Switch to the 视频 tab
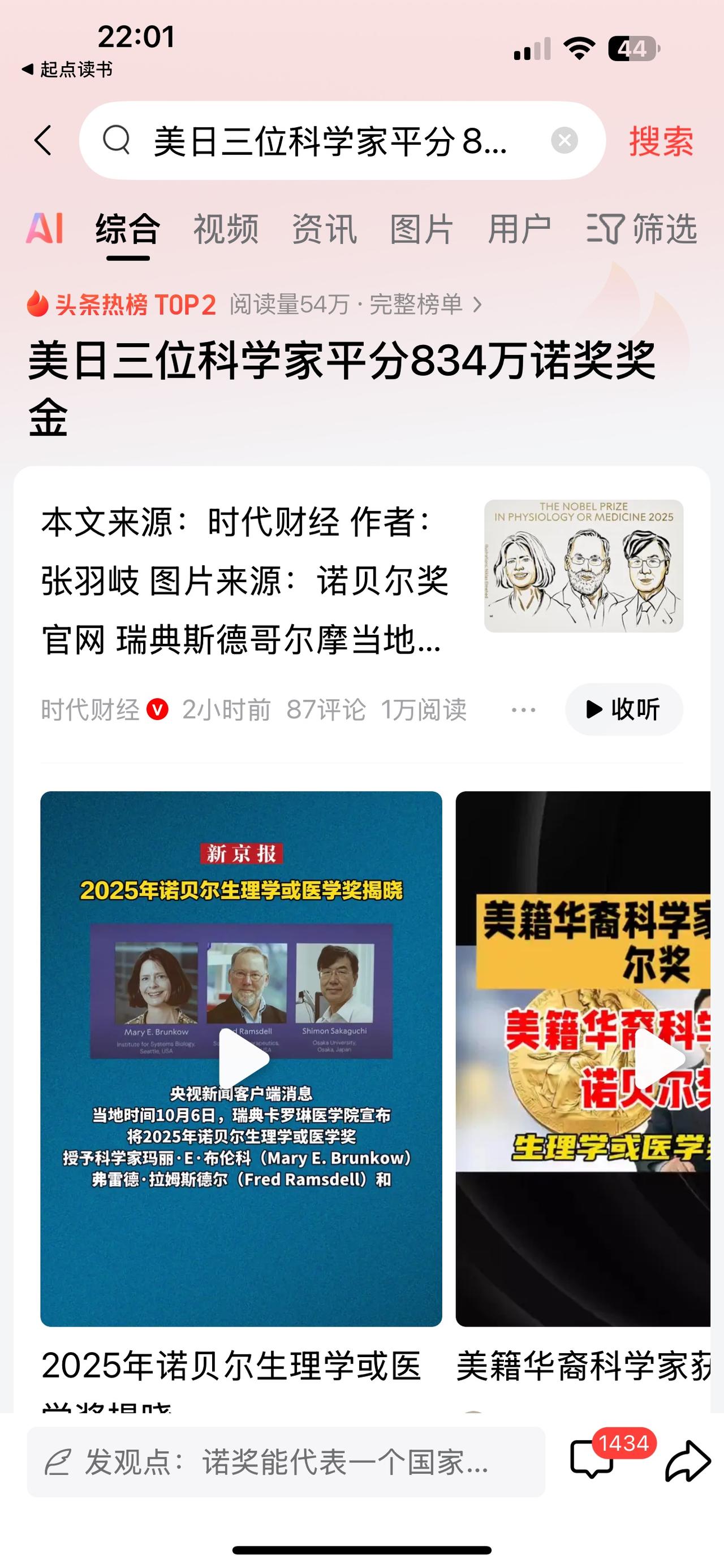Viewport: 724px width, 1568px height. click(x=226, y=229)
